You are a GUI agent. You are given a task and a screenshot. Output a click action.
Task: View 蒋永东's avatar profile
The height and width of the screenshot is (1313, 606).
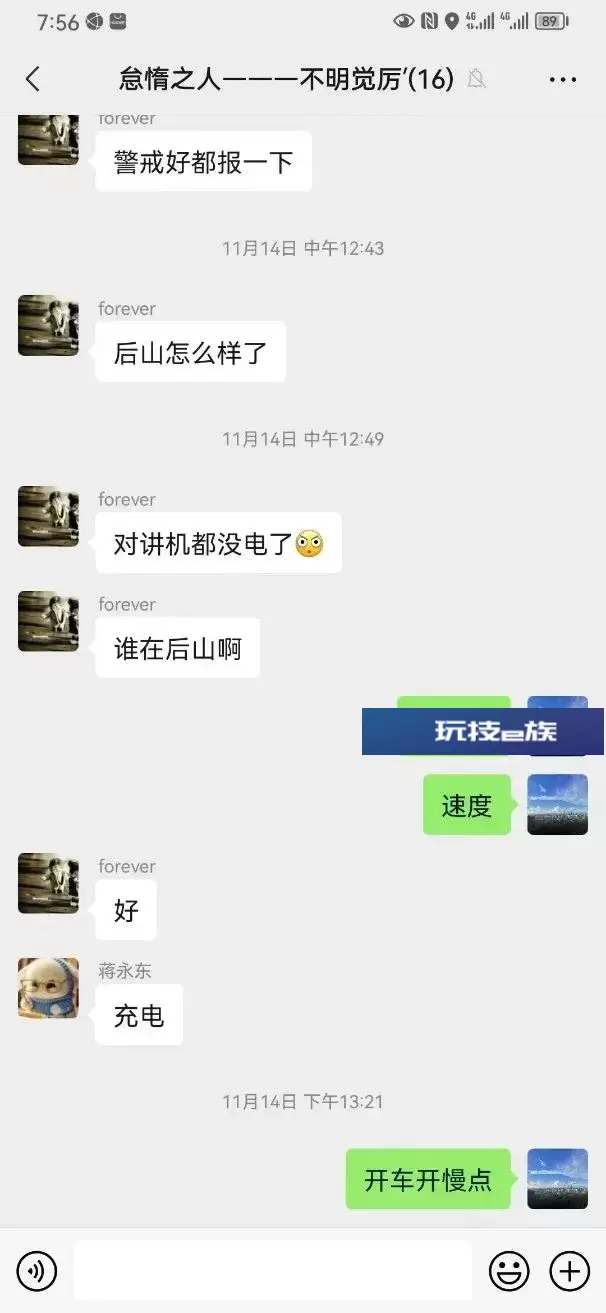[x=48, y=988]
